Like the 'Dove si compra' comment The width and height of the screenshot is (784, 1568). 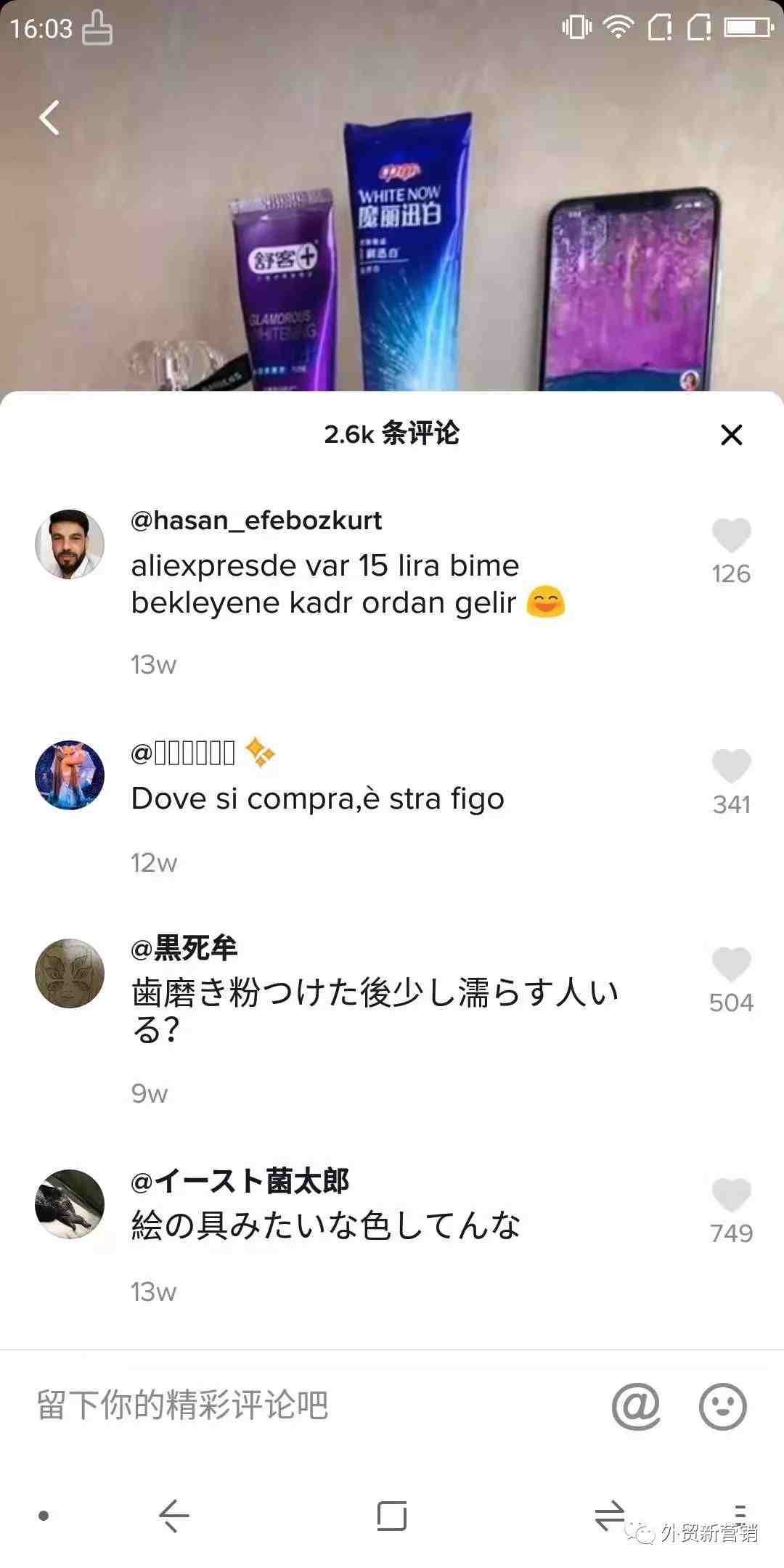731,767
